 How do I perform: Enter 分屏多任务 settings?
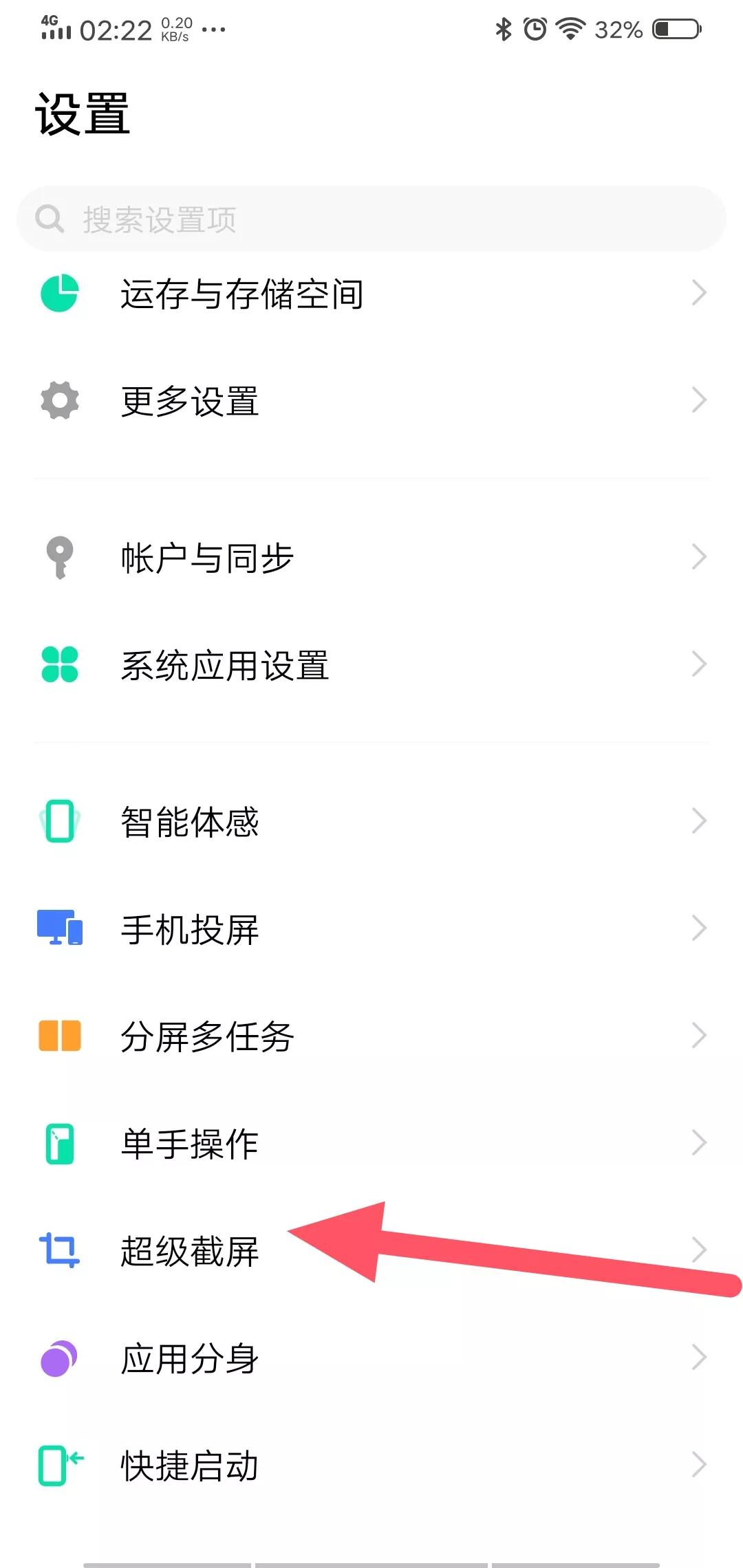(x=371, y=1036)
